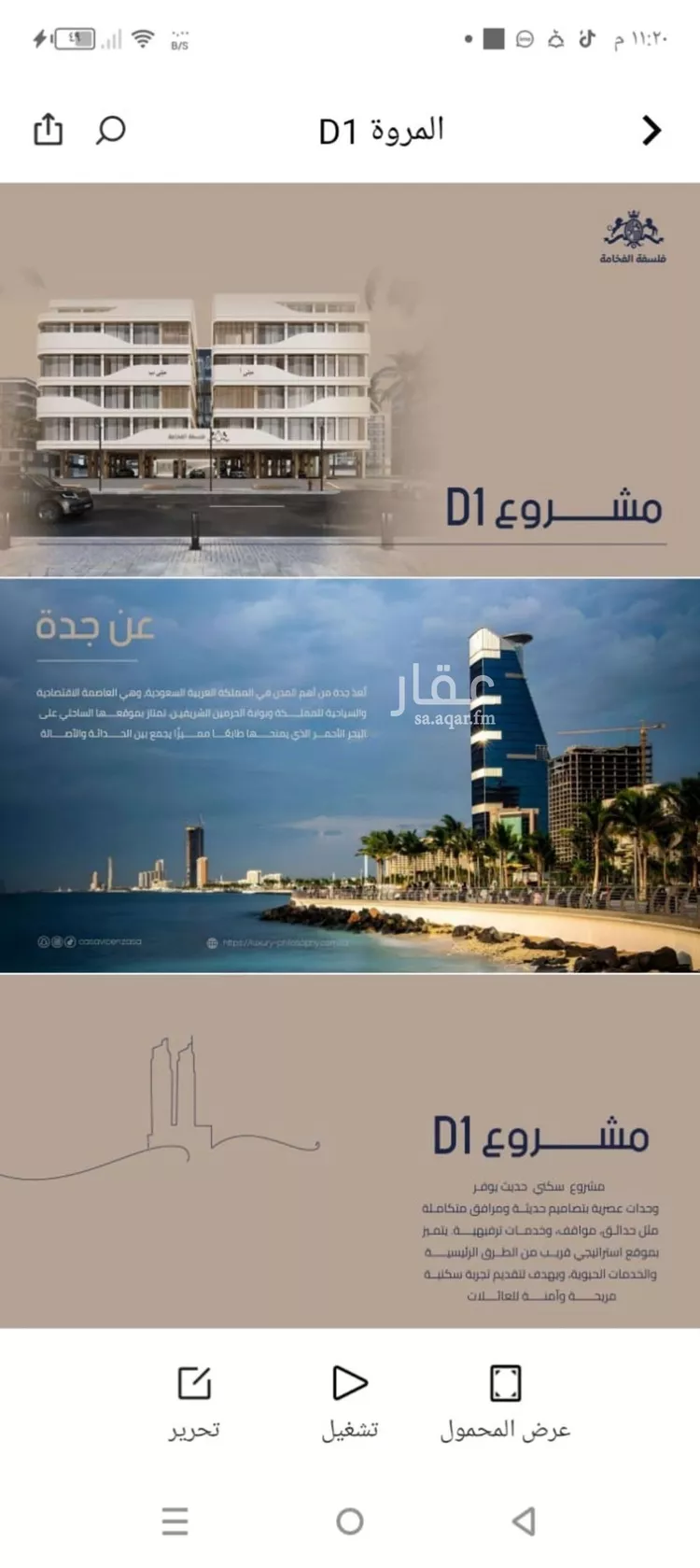Open the recent apps menu
Image resolution: width=700 pixels, height=1568 pixels.
tap(175, 1521)
